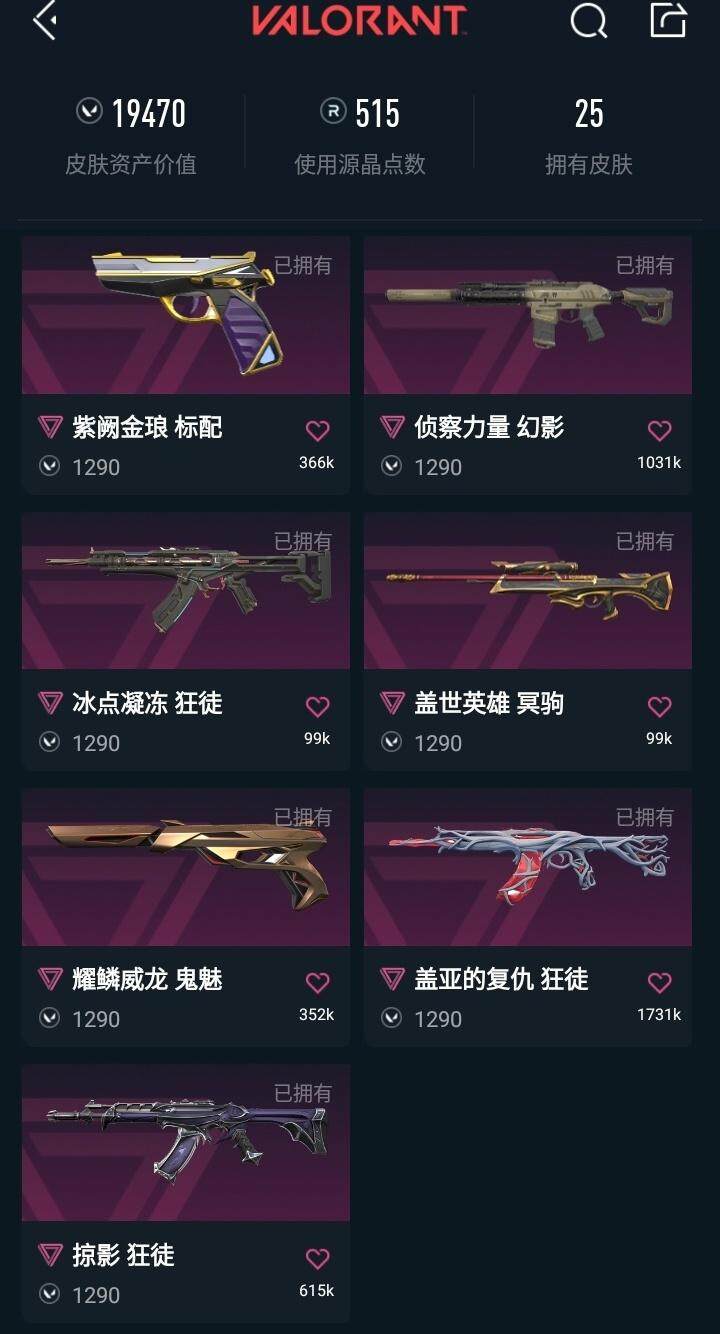Open the search icon in the header
Screen dimensions: 720x1334
coord(588,20)
